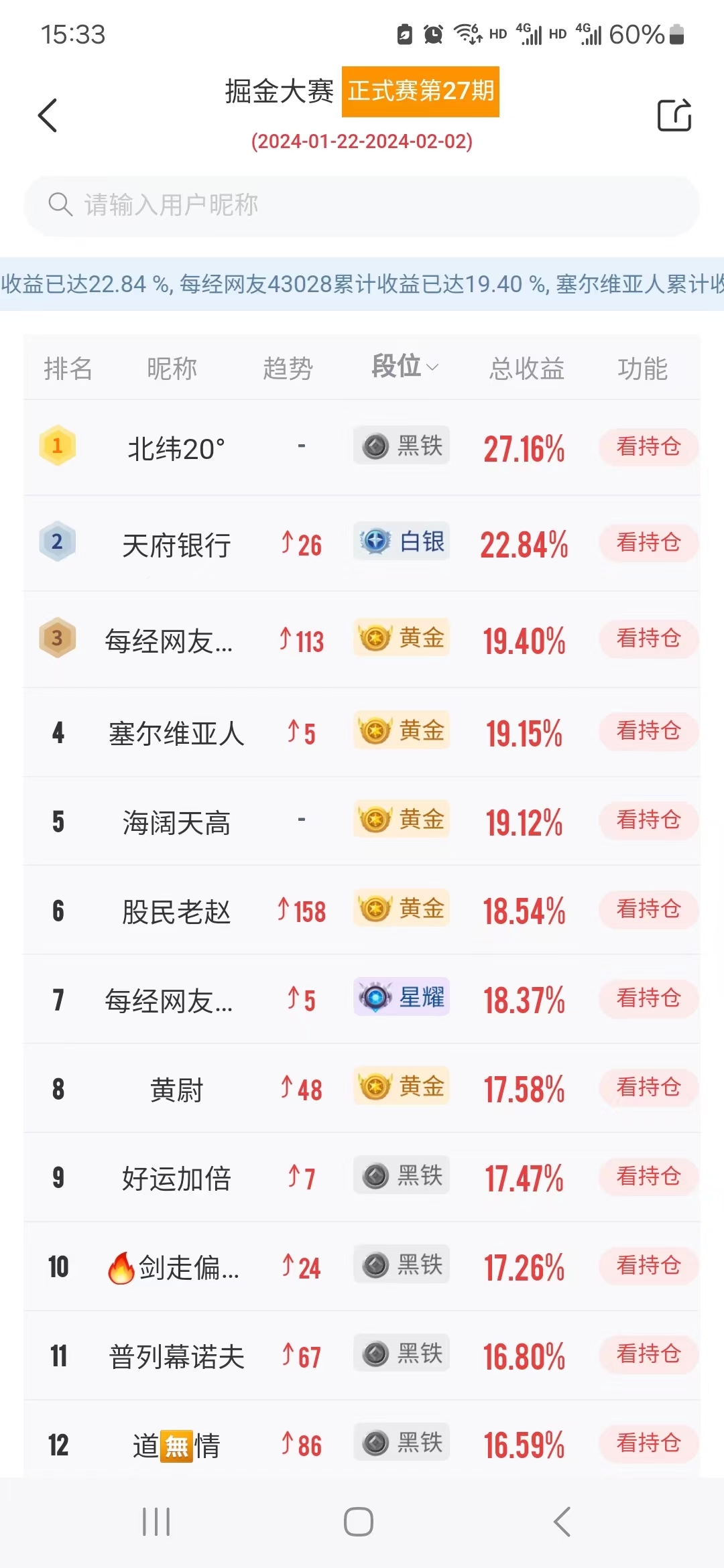View holdings of 海阔天高

[x=648, y=820]
